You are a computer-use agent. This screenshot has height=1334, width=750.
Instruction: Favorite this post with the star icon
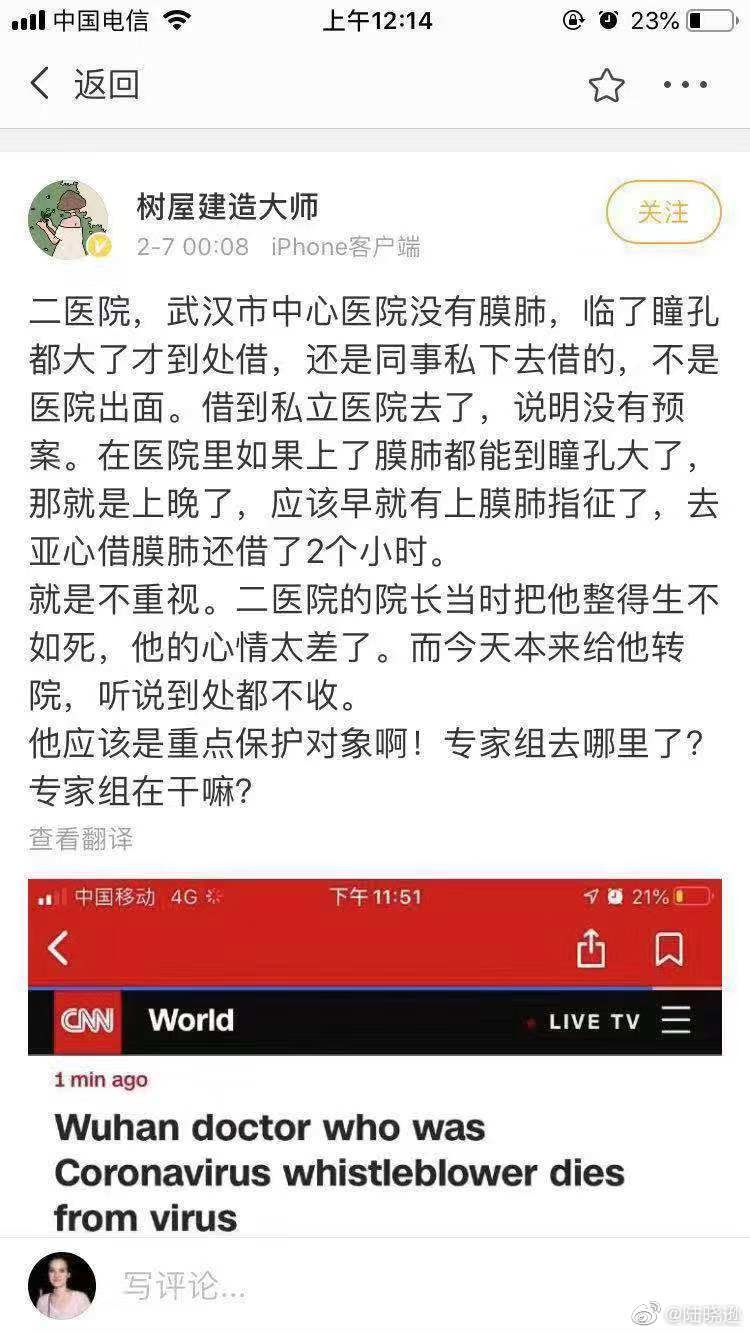click(x=605, y=85)
